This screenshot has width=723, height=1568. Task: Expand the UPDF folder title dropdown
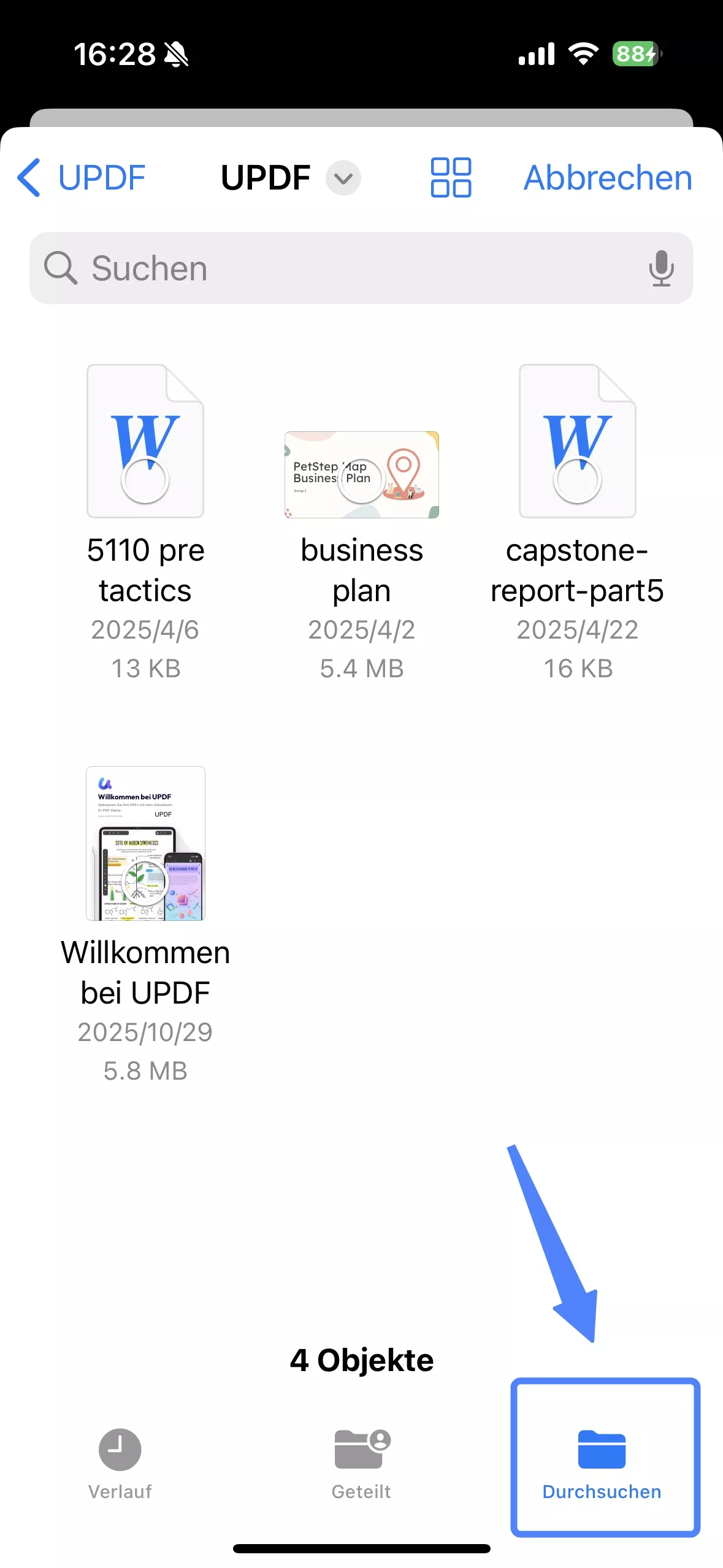[343, 178]
